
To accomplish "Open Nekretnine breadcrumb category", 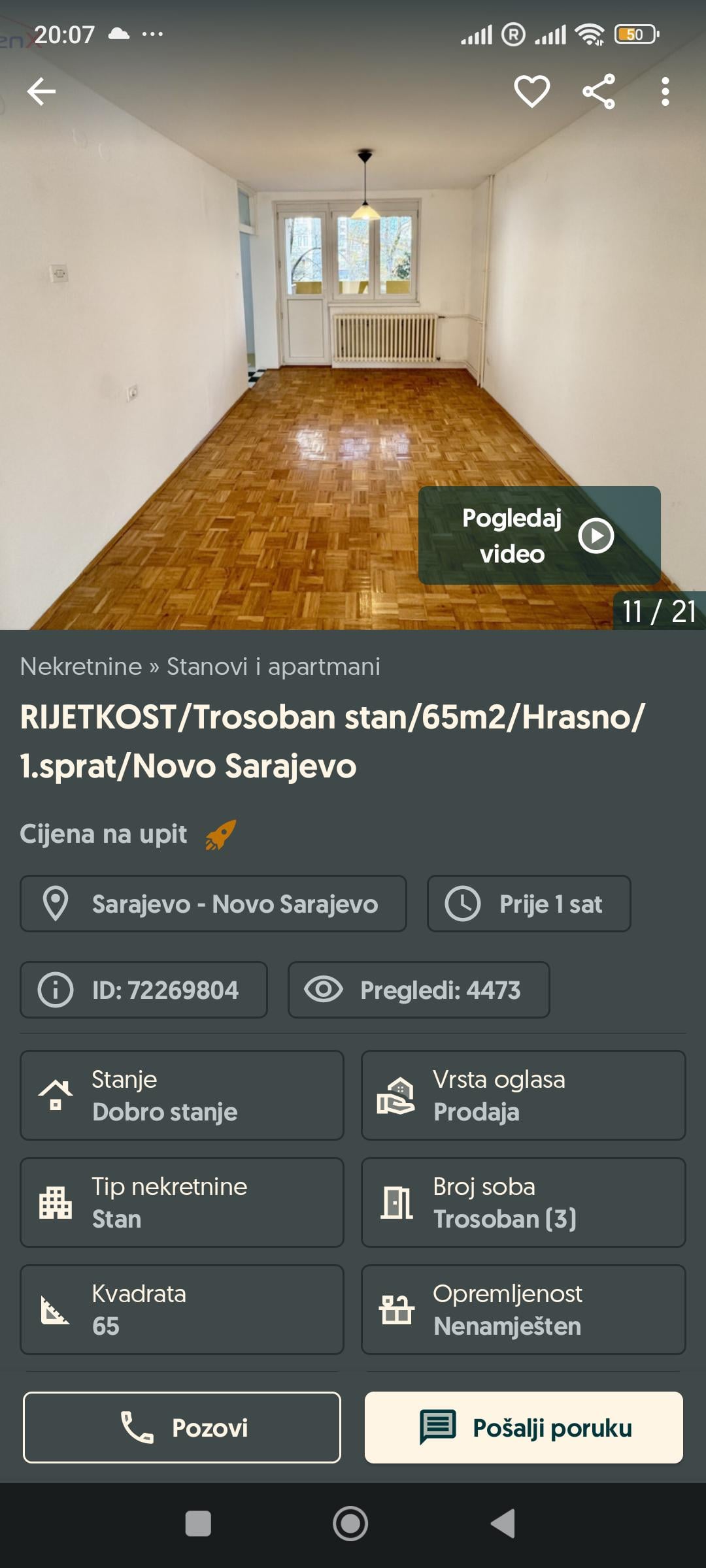I will 81,667.
